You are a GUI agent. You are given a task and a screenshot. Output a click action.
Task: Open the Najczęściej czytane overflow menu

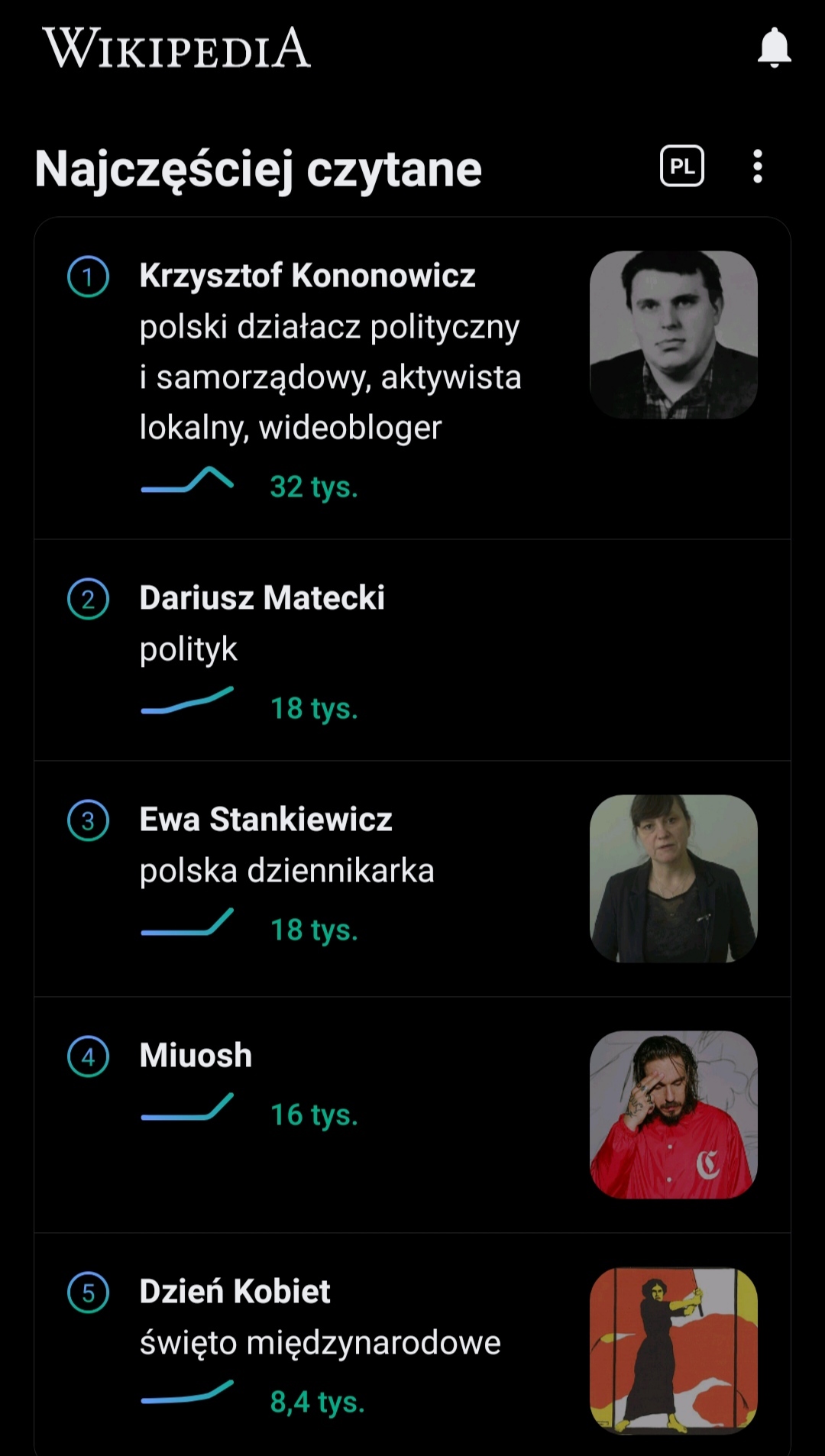tap(757, 167)
